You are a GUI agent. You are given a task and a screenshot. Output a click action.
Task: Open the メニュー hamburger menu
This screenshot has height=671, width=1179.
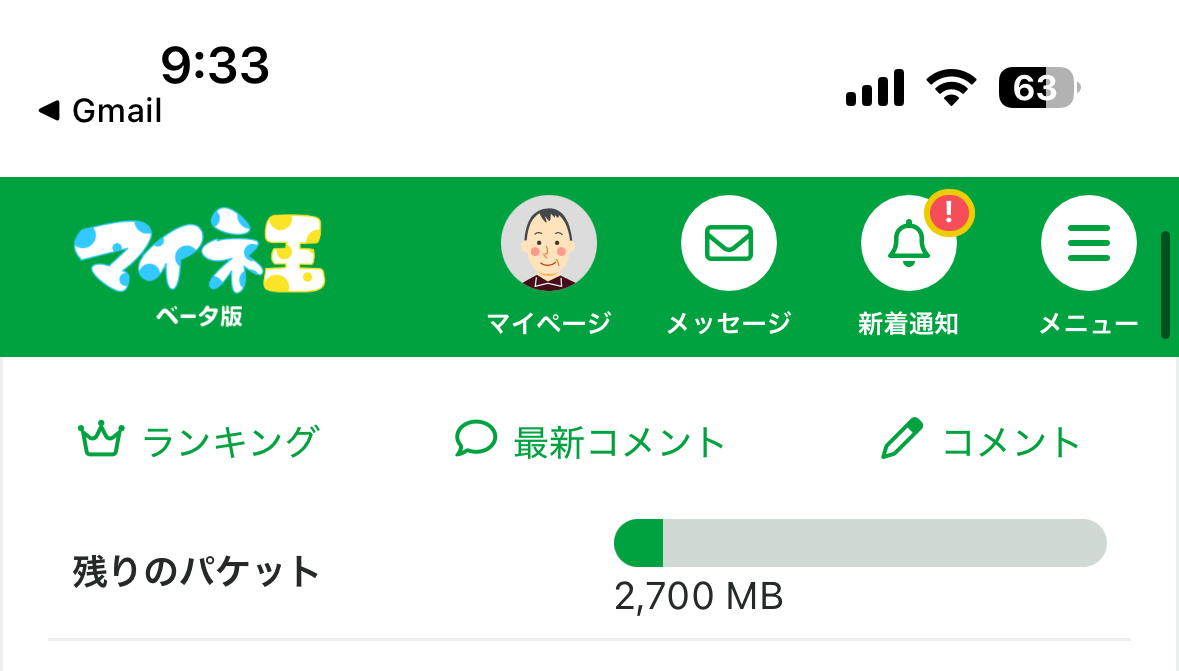(x=1088, y=244)
